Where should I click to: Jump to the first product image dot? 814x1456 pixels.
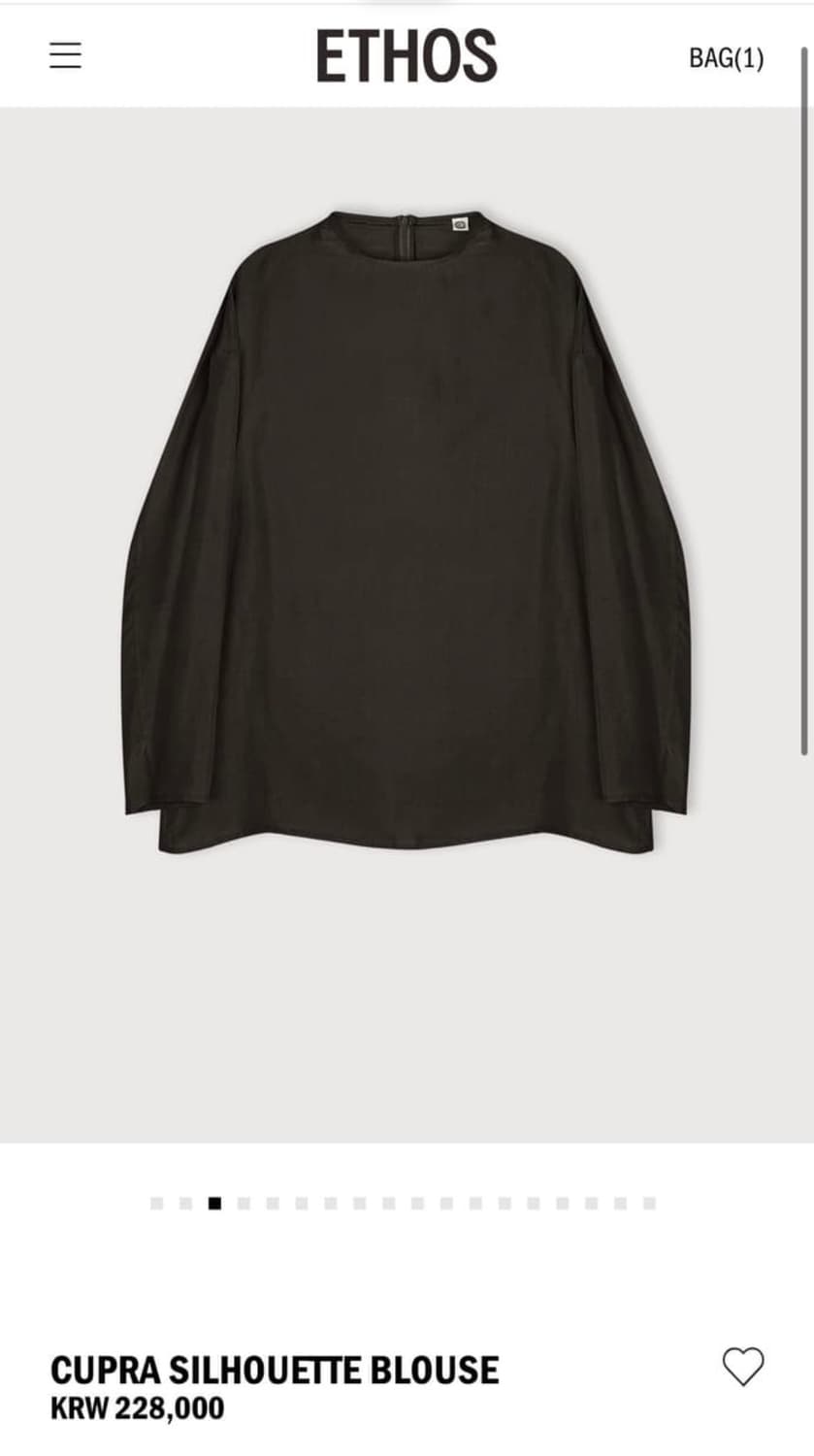pos(156,1204)
